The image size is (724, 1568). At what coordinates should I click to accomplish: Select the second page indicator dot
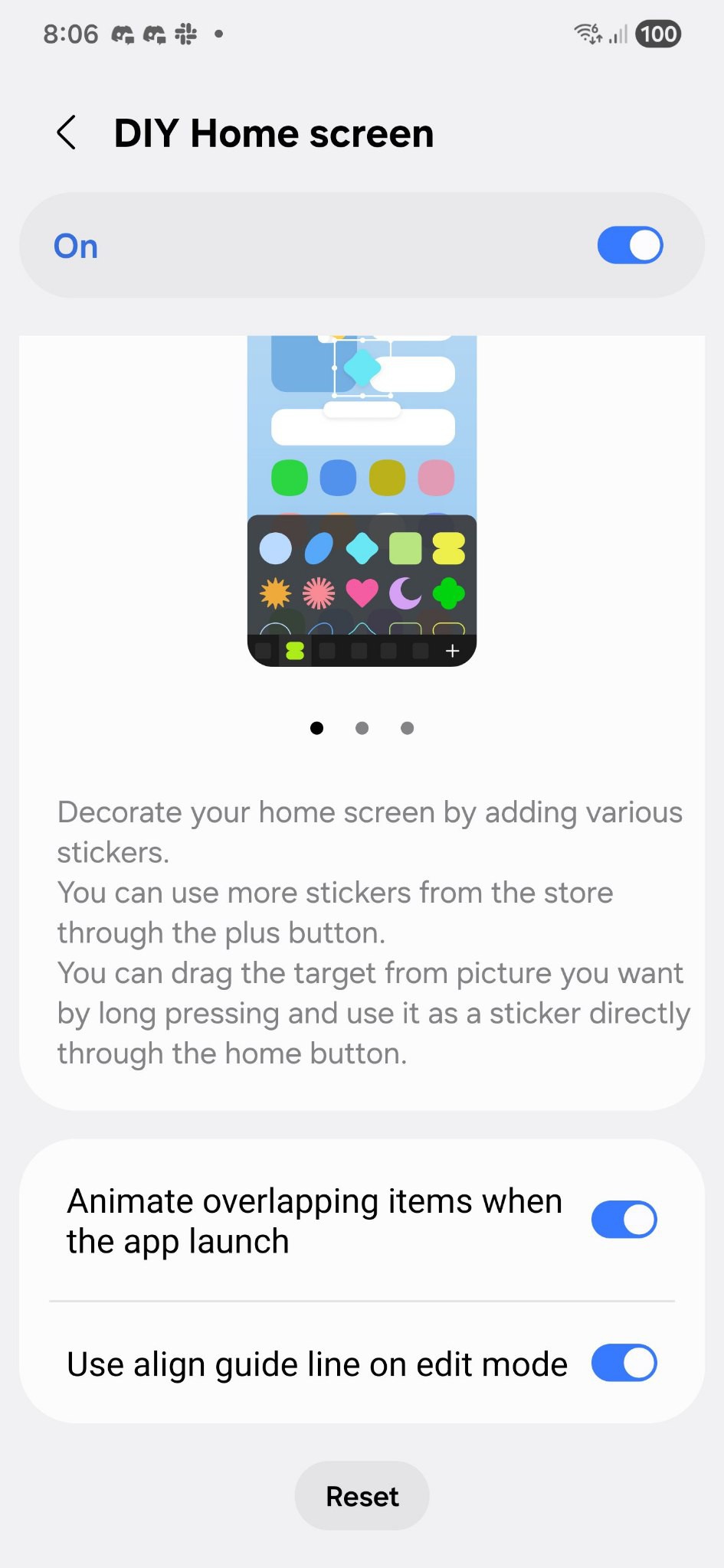[x=362, y=728]
